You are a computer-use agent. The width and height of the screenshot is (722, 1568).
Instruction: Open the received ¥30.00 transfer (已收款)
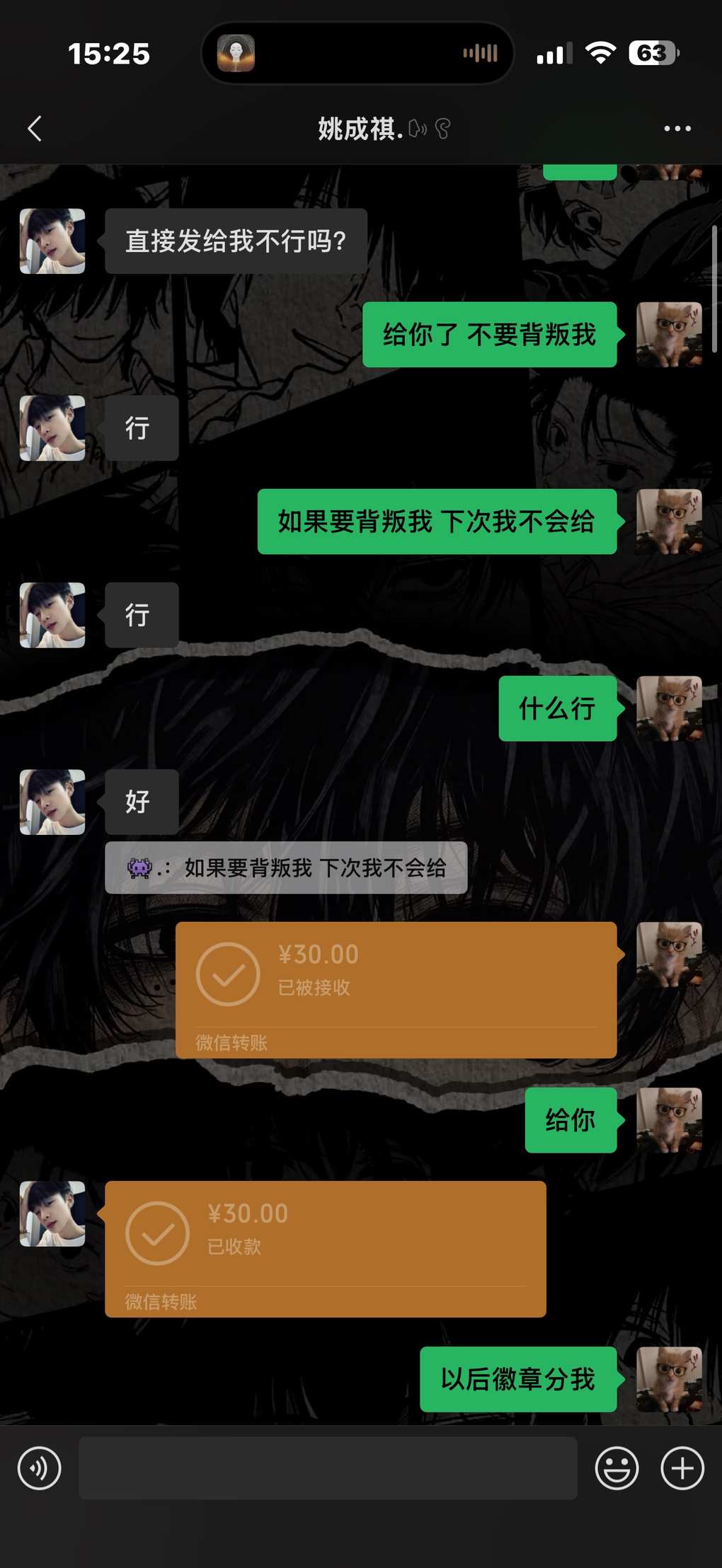pyautogui.click(x=325, y=1248)
